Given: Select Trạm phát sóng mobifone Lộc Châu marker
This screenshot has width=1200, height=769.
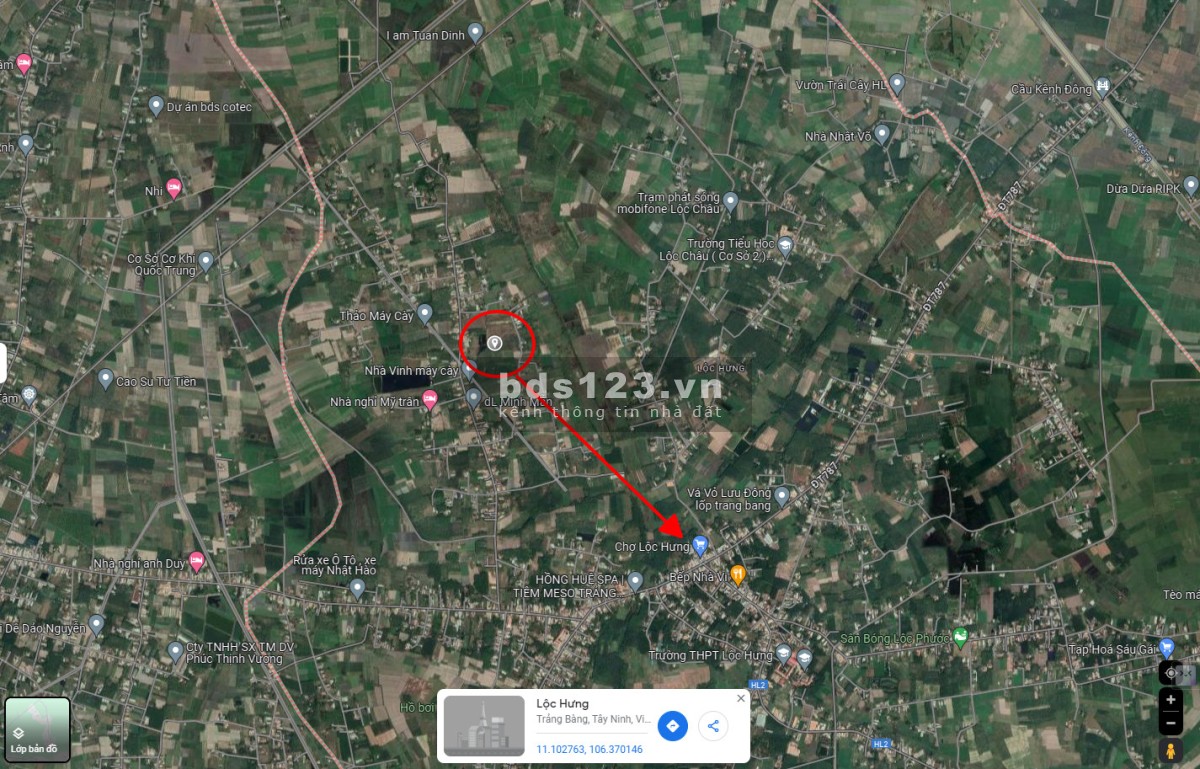Looking at the screenshot, I should [730, 202].
